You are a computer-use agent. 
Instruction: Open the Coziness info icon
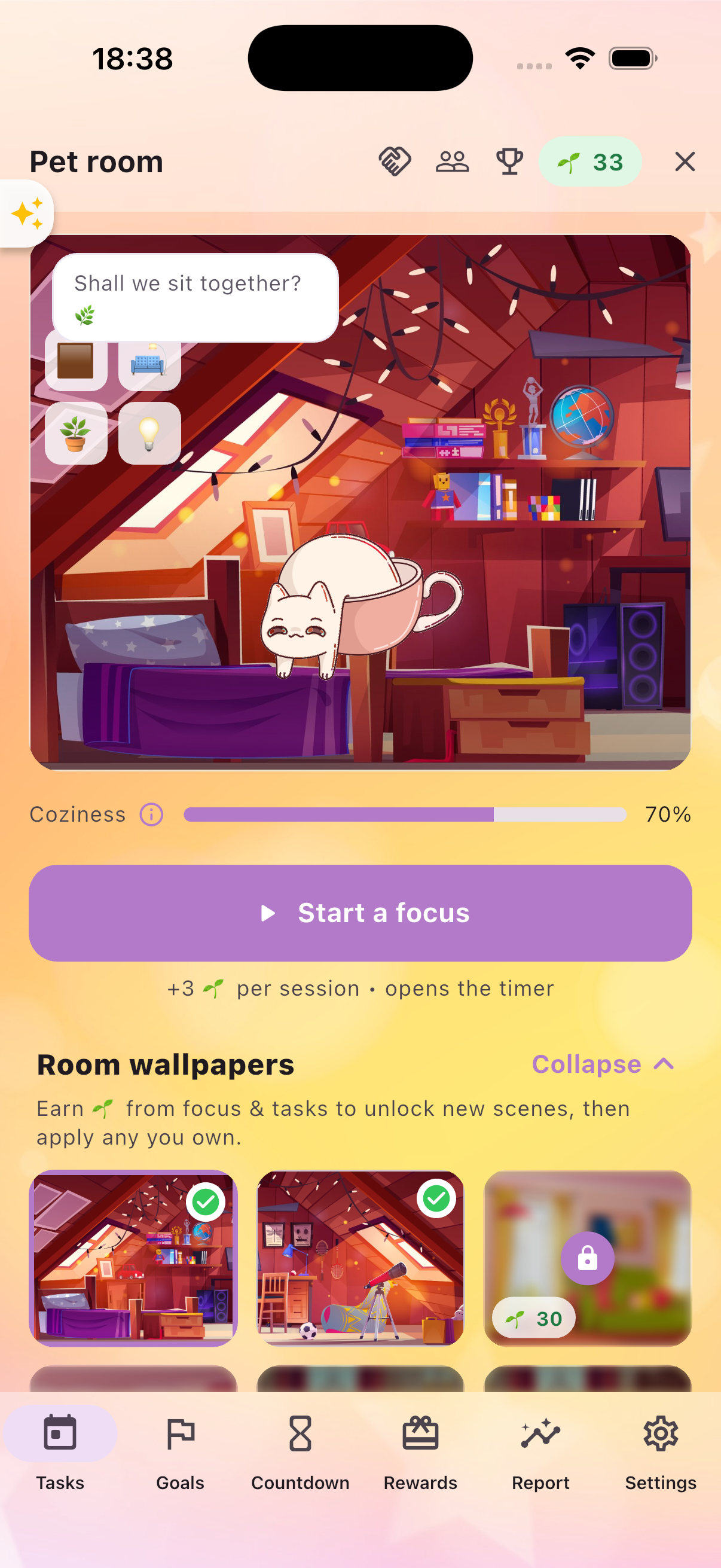[x=151, y=814]
